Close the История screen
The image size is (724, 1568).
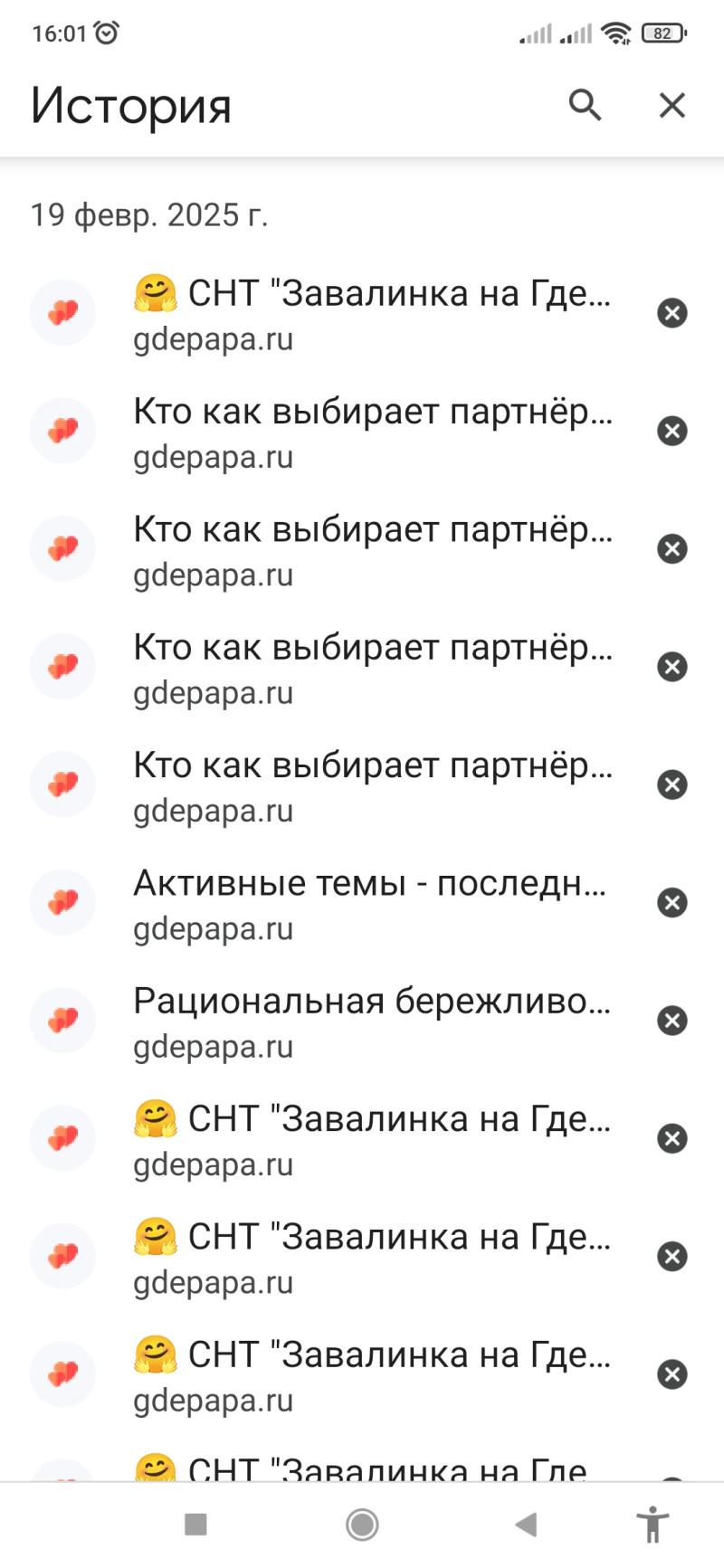[672, 106]
